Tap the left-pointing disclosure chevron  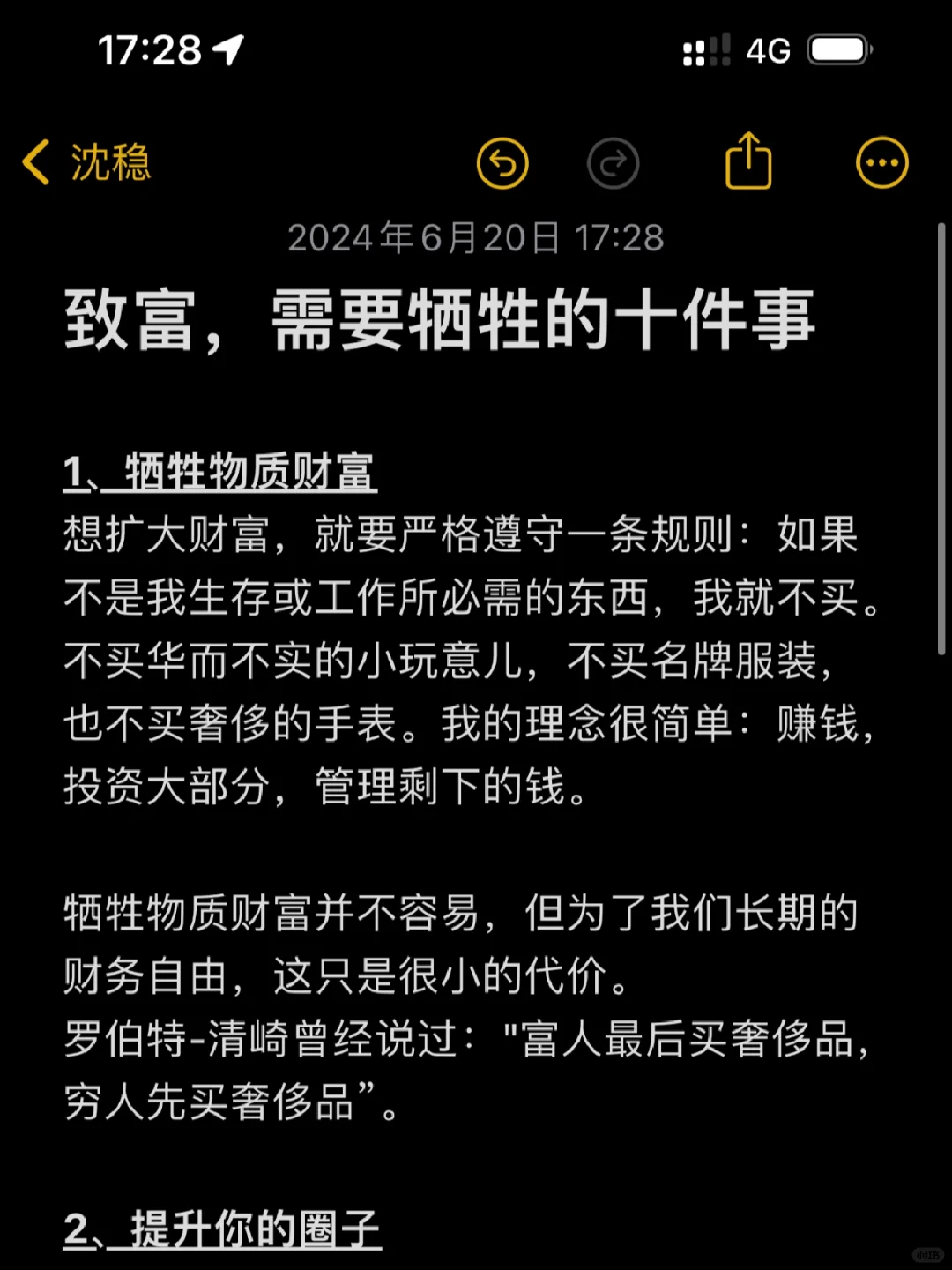tap(35, 163)
